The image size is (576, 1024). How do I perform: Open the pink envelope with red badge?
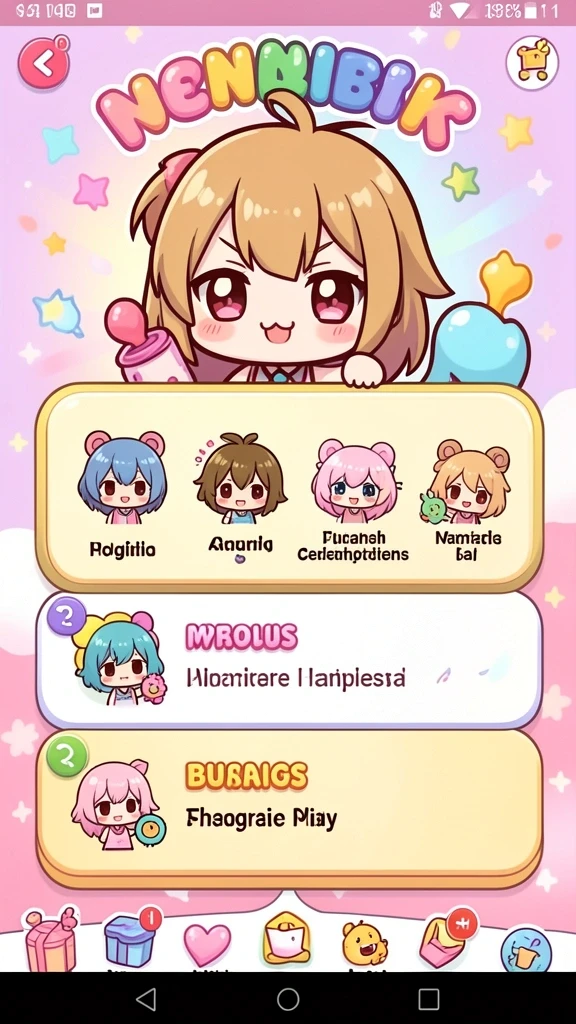tap(447, 939)
